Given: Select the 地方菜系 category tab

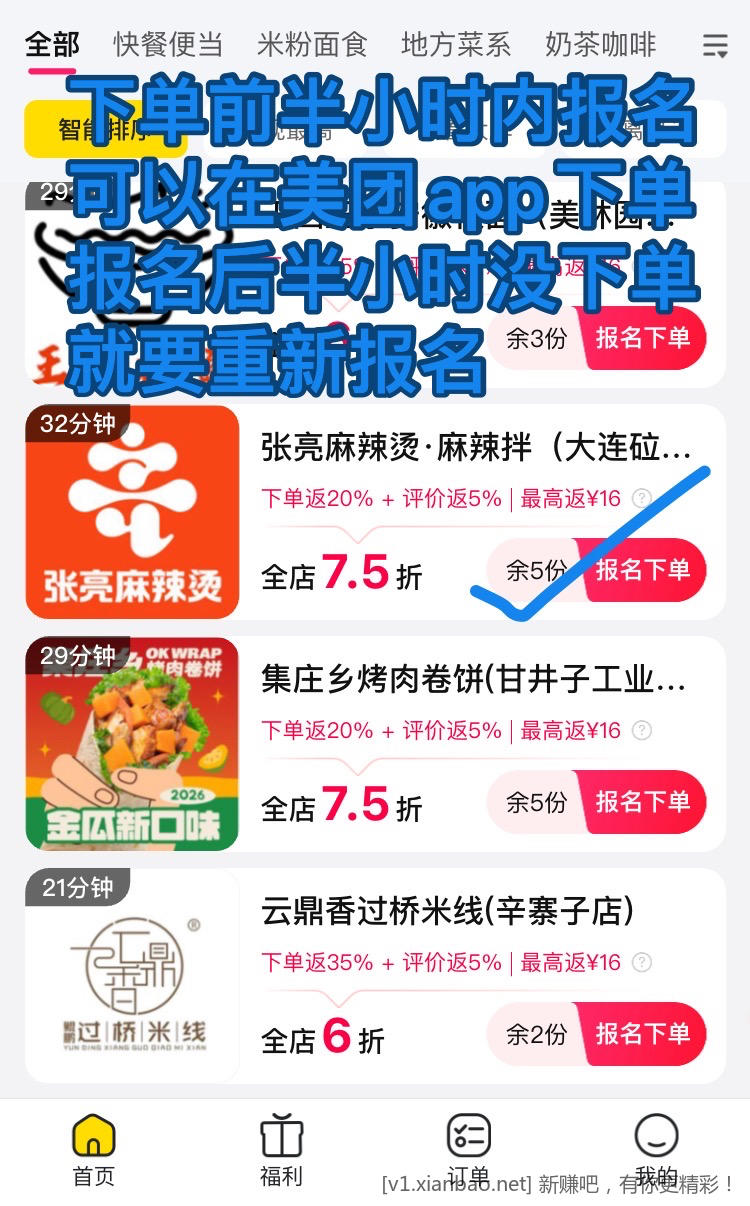Looking at the screenshot, I should pos(455,44).
